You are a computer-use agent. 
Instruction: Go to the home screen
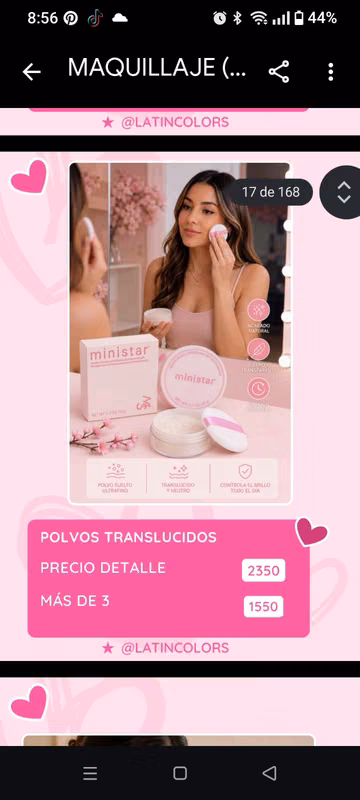point(180,773)
